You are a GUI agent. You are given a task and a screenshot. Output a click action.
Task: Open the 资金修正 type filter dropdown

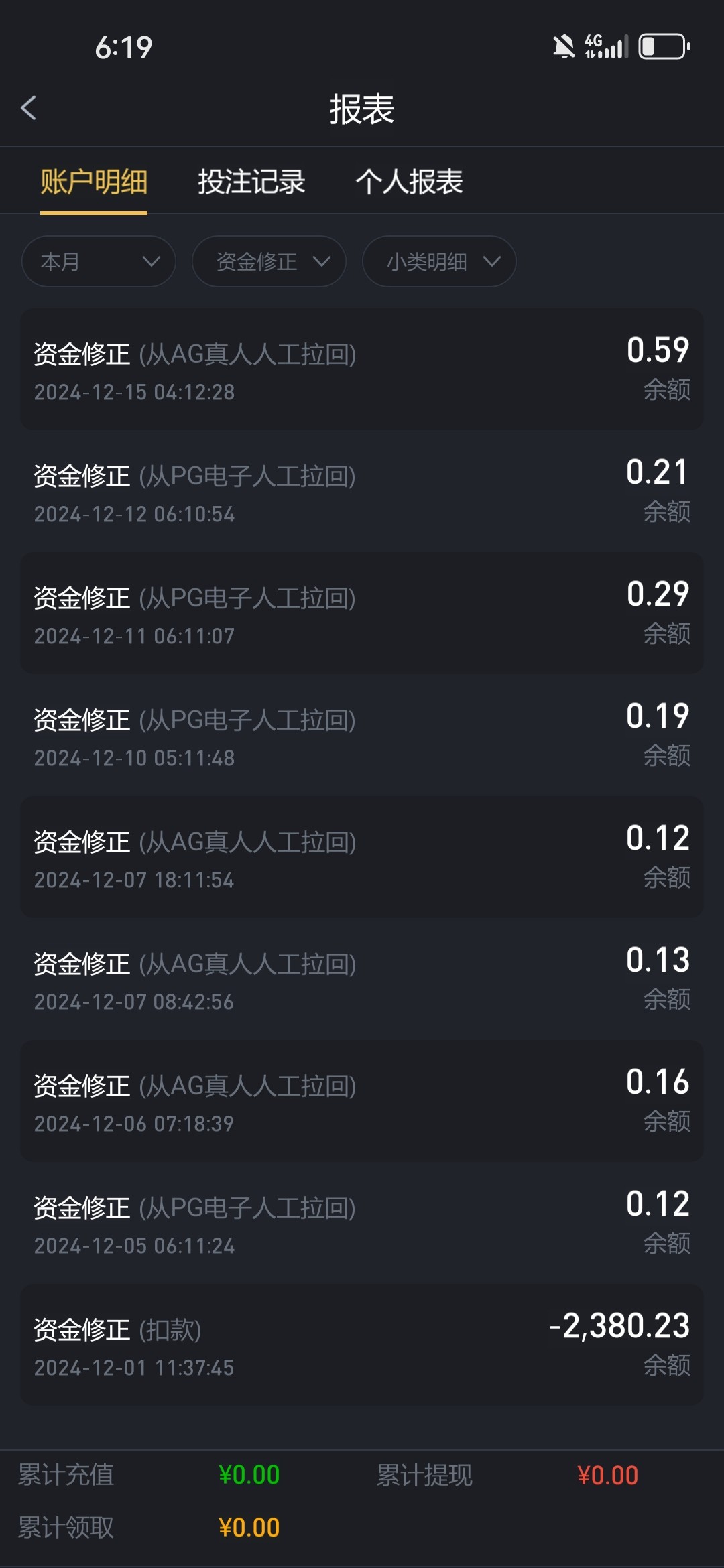(x=269, y=262)
